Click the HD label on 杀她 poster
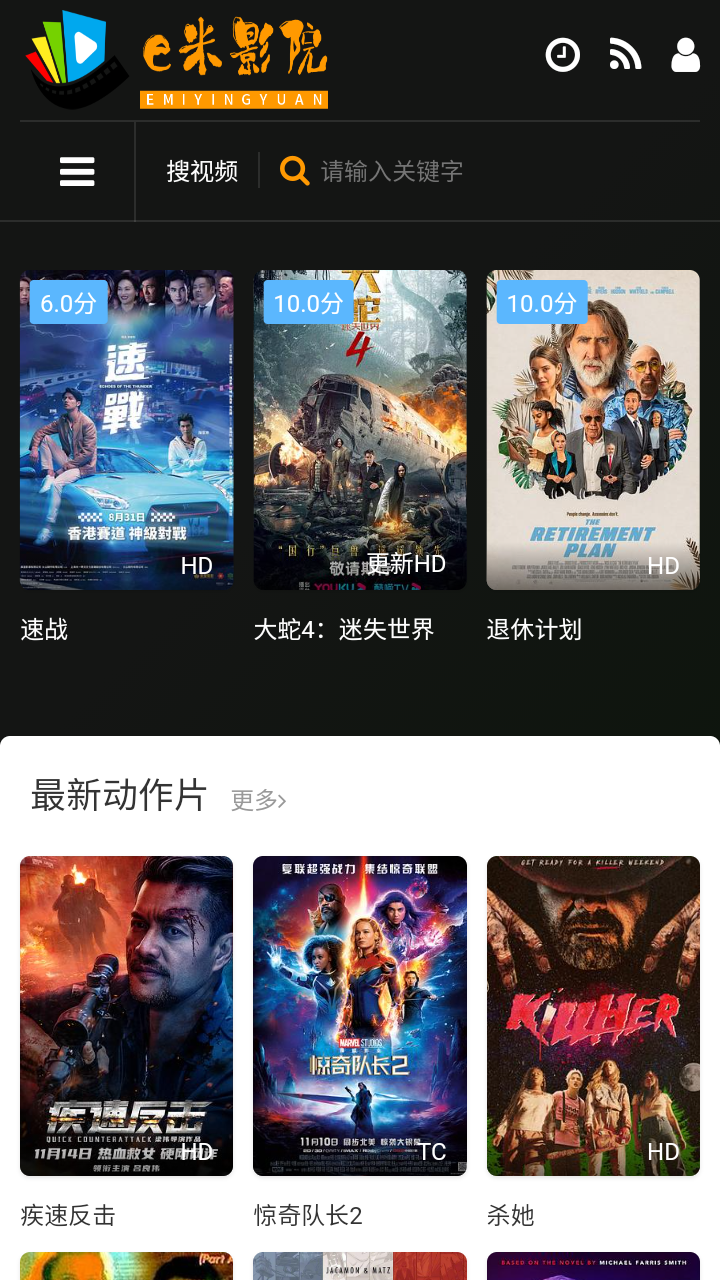 (661, 1152)
